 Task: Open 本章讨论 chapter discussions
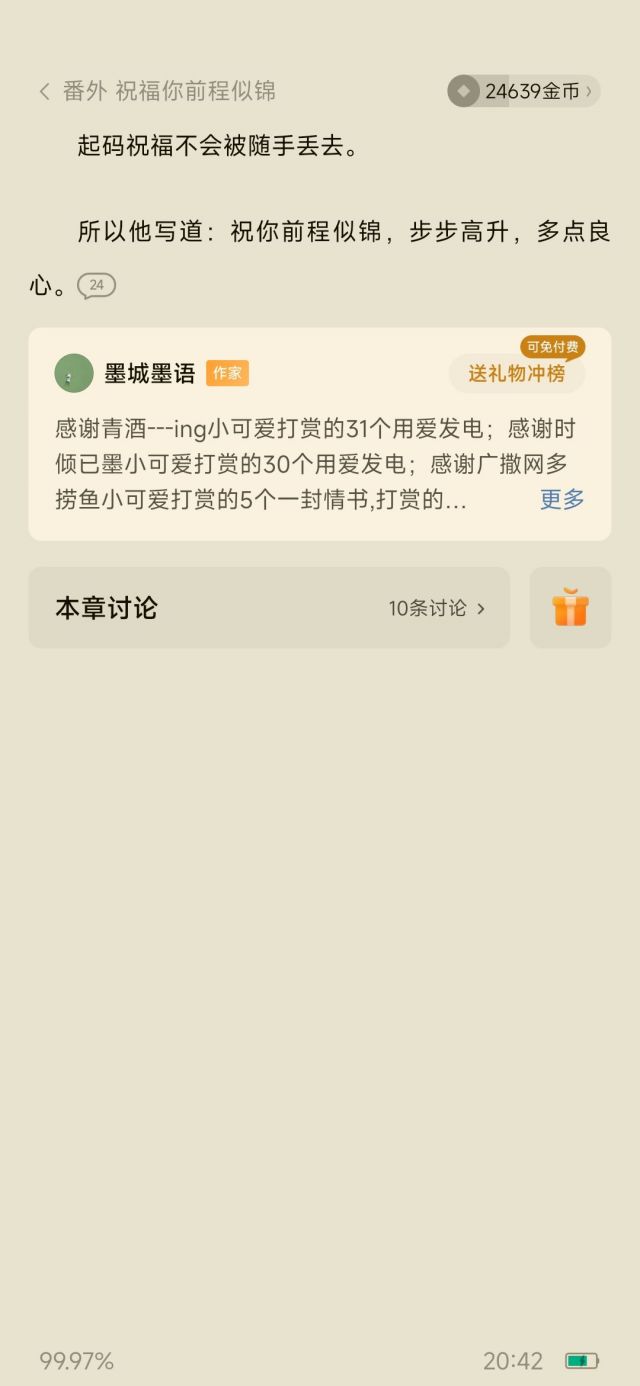269,608
